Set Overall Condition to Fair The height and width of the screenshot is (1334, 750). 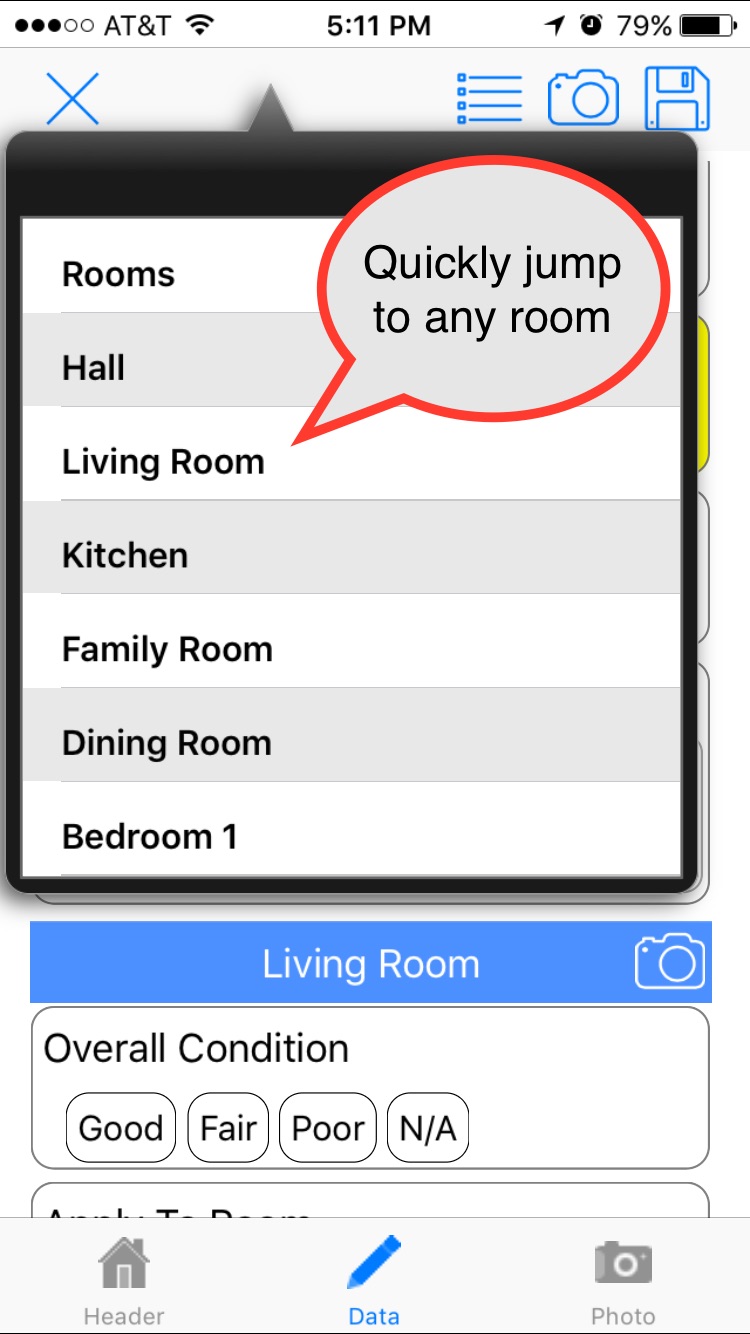coord(228,1128)
